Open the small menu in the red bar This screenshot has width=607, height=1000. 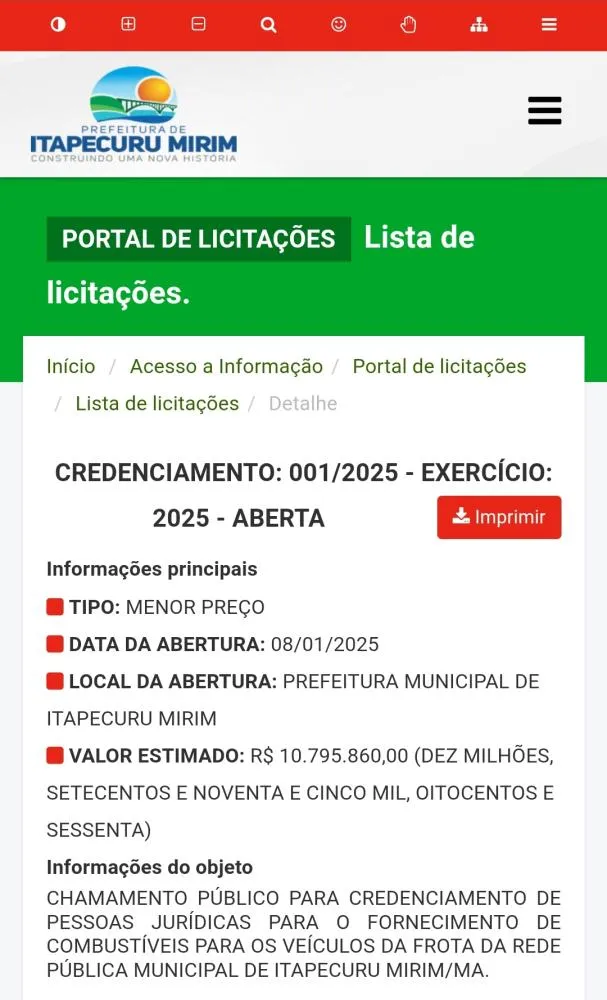coord(549,24)
